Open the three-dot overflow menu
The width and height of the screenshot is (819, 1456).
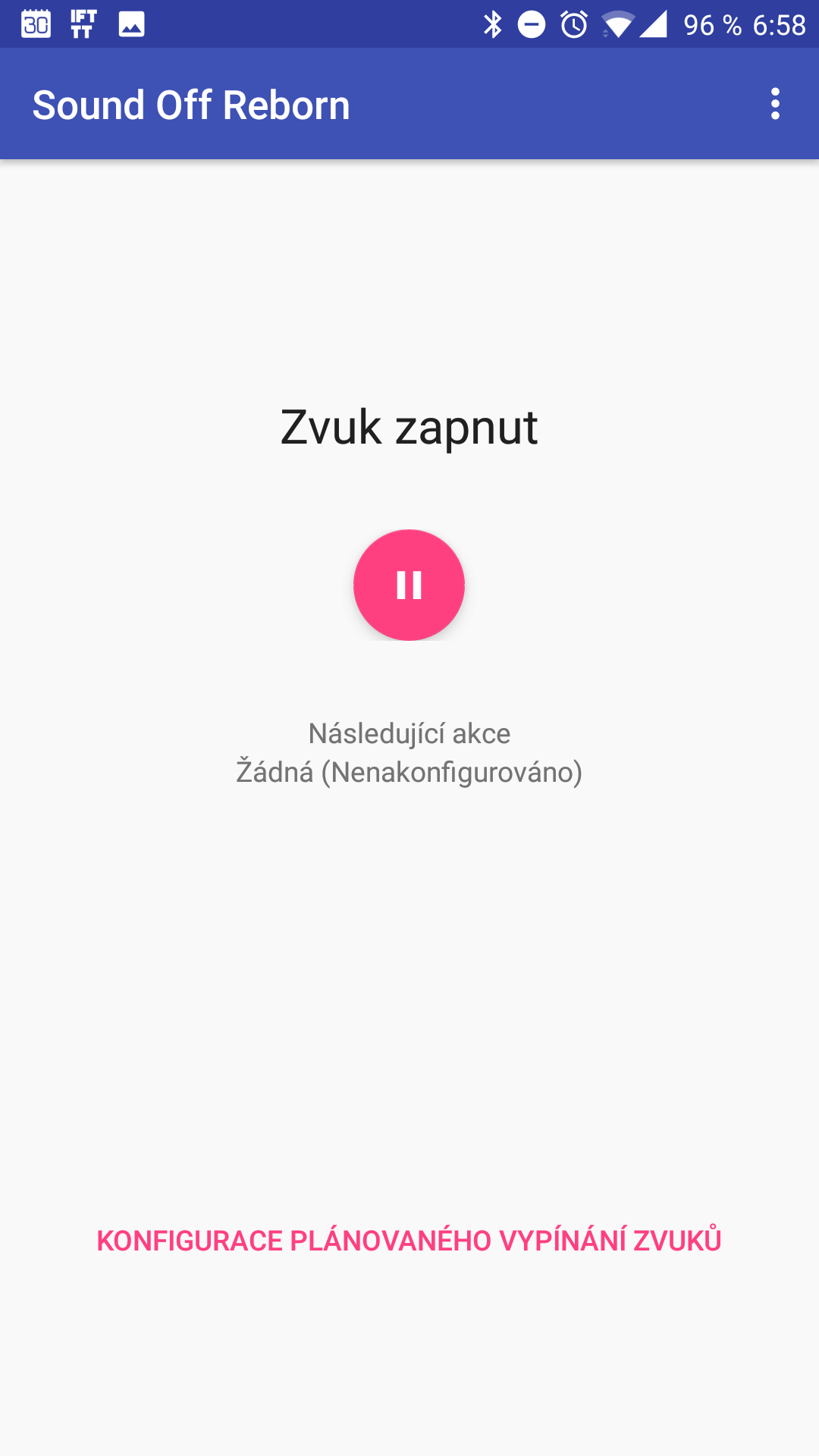click(775, 104)
